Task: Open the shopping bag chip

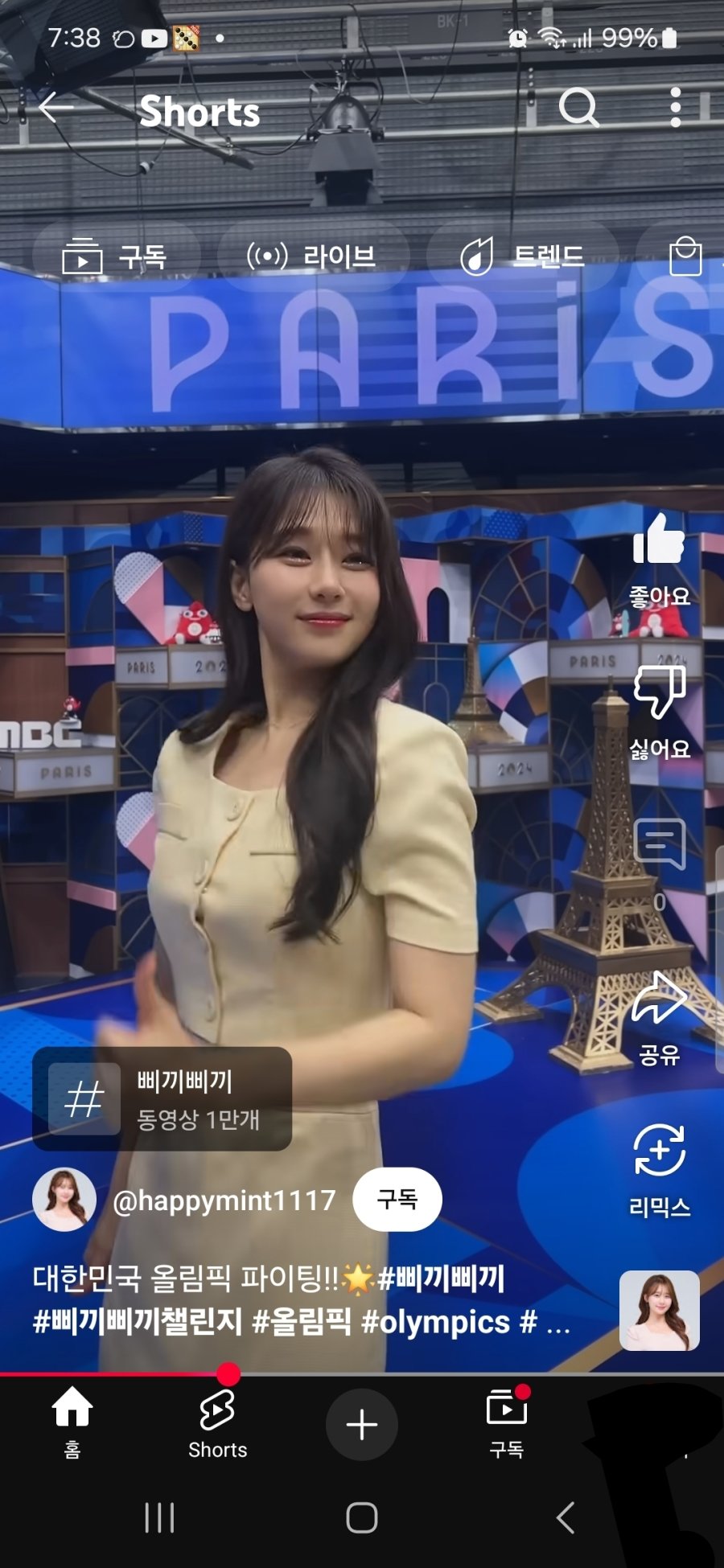Action: (x=686, y=257)
